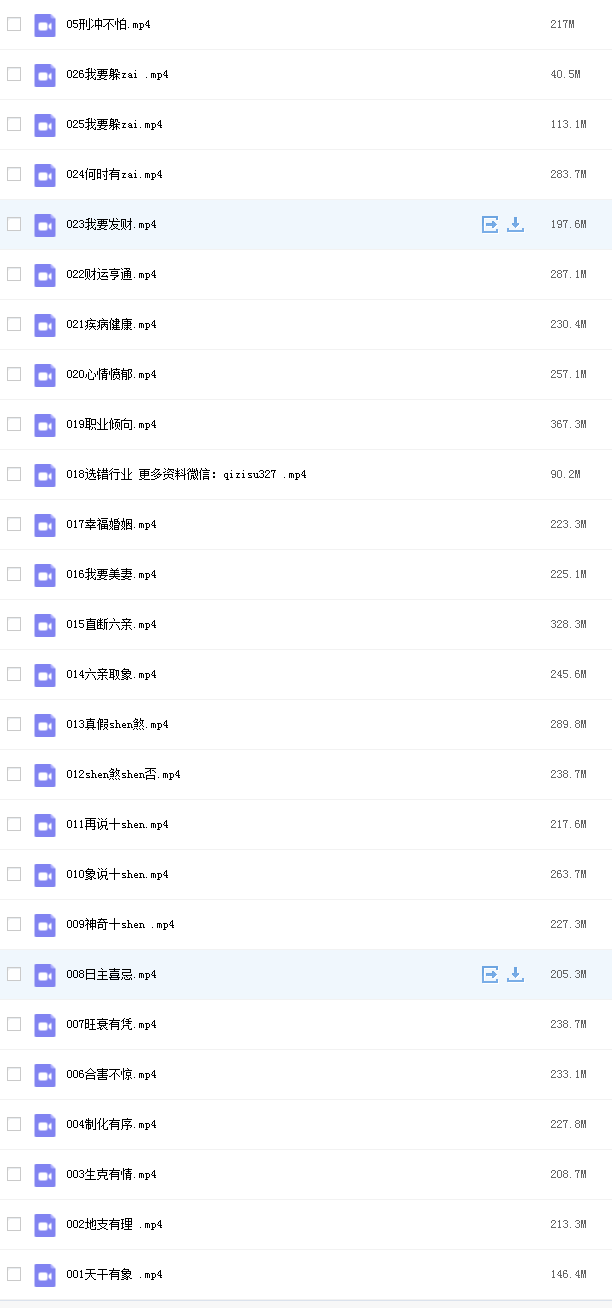The image size is (612, 1308).
Task: Open the 021疾病健康.mp4 video
Action: [111, 324]
